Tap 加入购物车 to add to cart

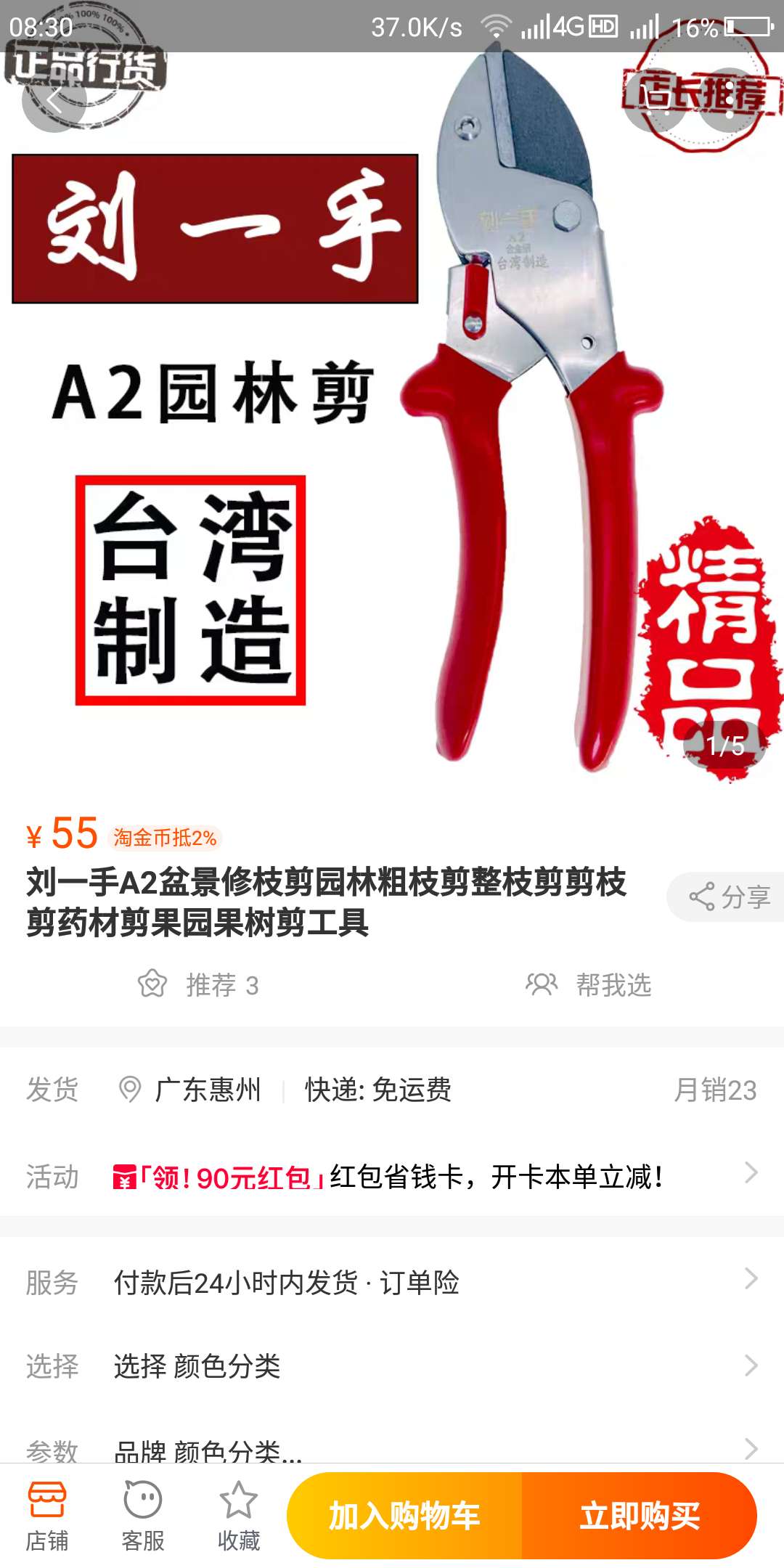click(404, 1516)
